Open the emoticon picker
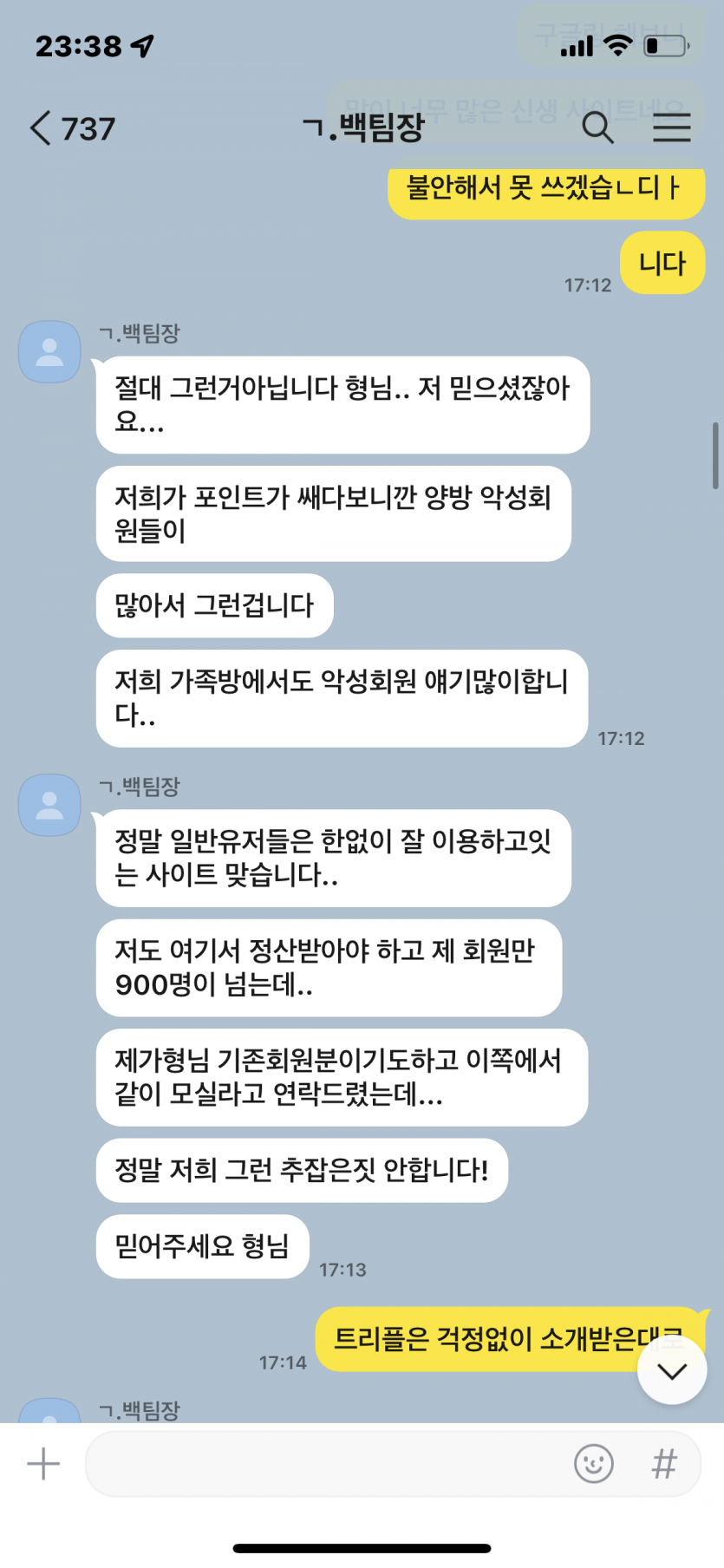 pos(594,1464)
